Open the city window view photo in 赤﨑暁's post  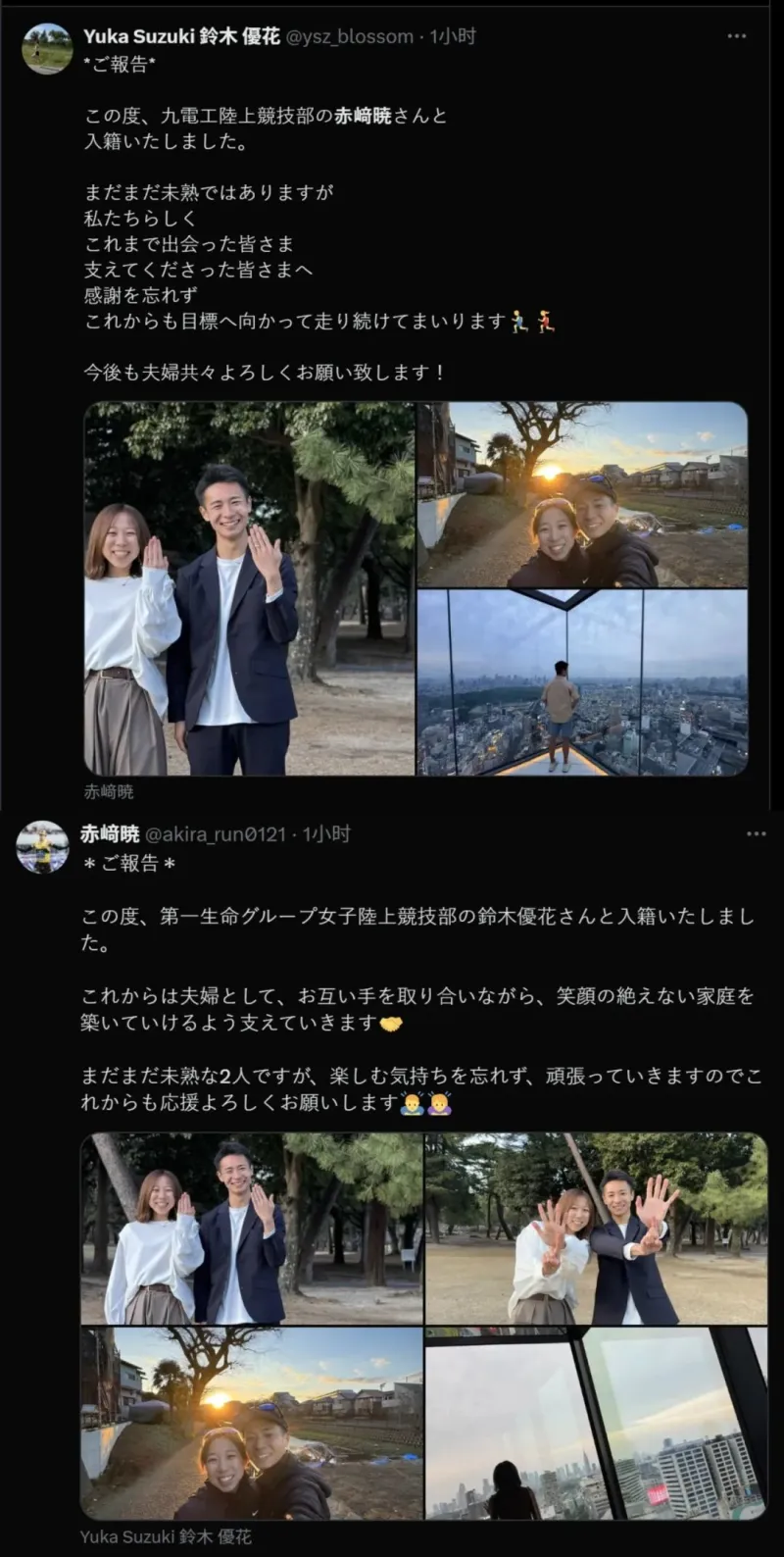[597, 1424]
